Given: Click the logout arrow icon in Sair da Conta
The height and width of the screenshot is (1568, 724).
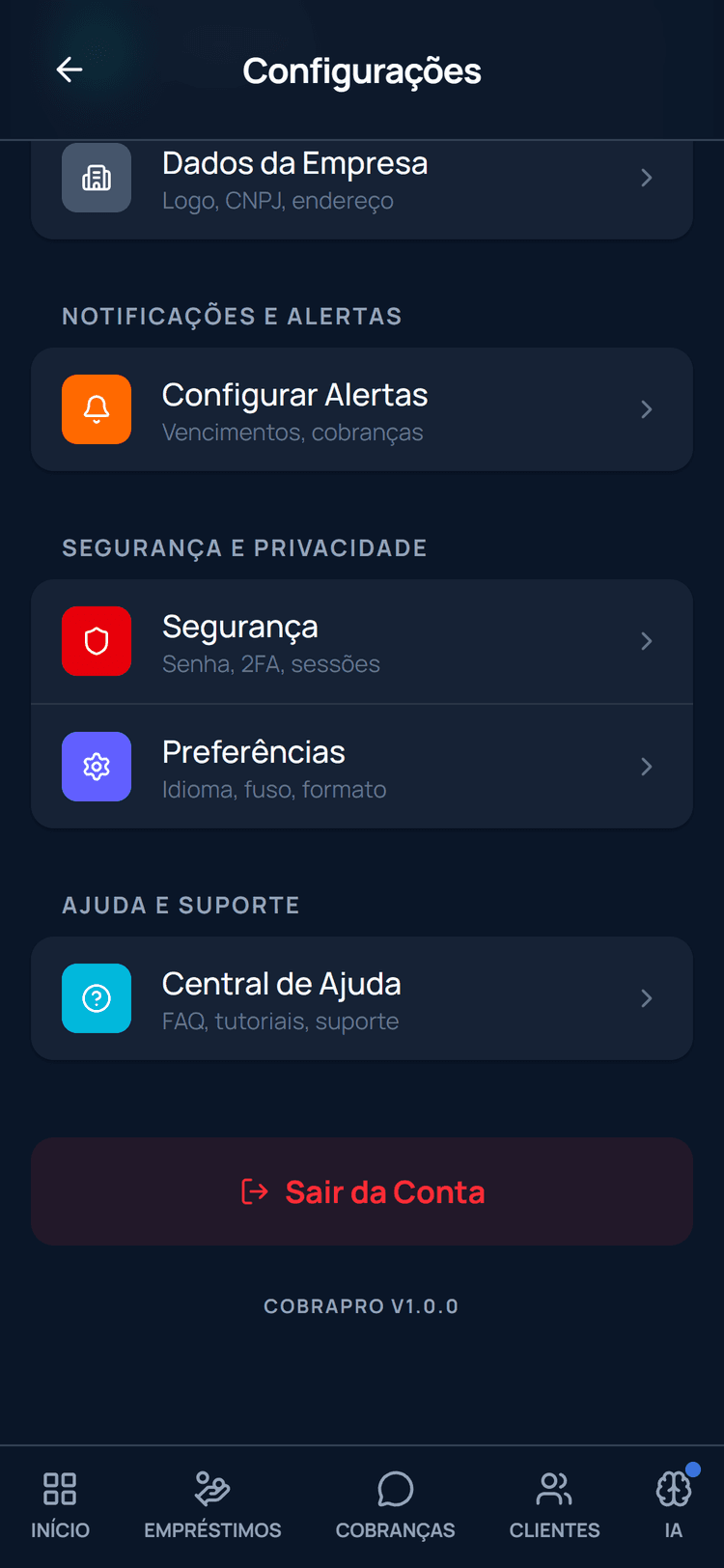Looking at the screenshot, I should coord(256,1191).
